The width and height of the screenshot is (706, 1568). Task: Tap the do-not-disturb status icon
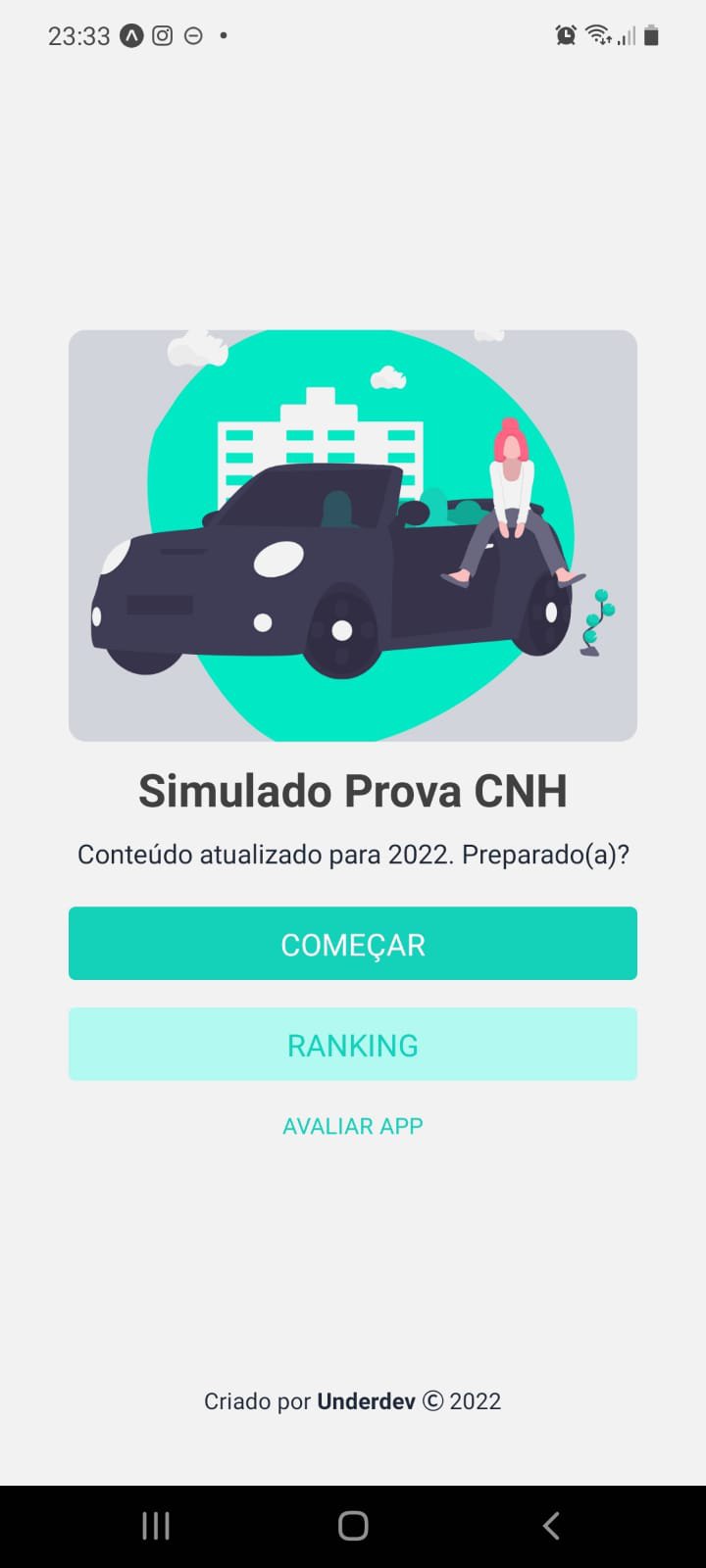pos(193,35)
